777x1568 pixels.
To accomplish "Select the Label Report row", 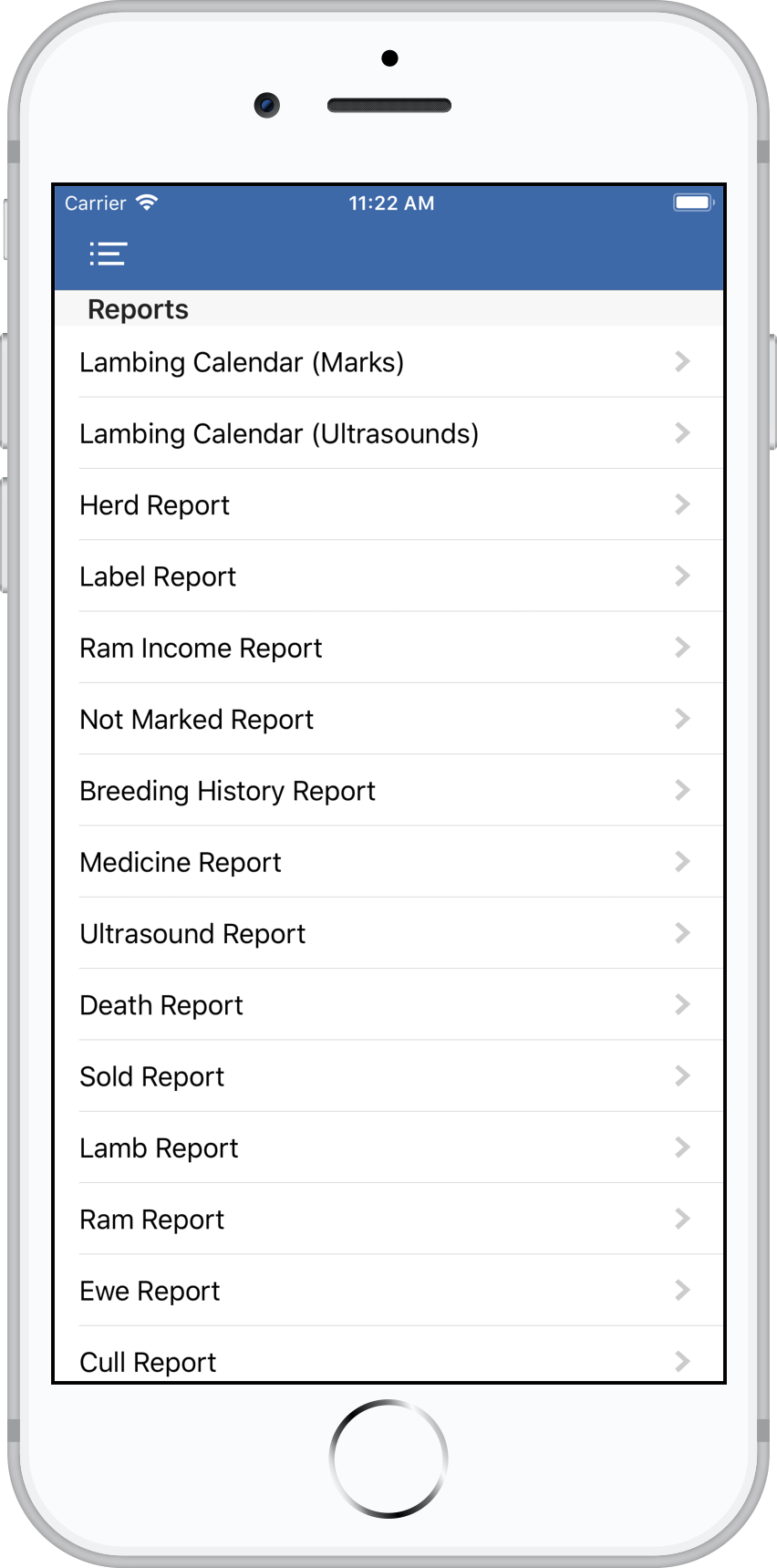I will [388, 576].
